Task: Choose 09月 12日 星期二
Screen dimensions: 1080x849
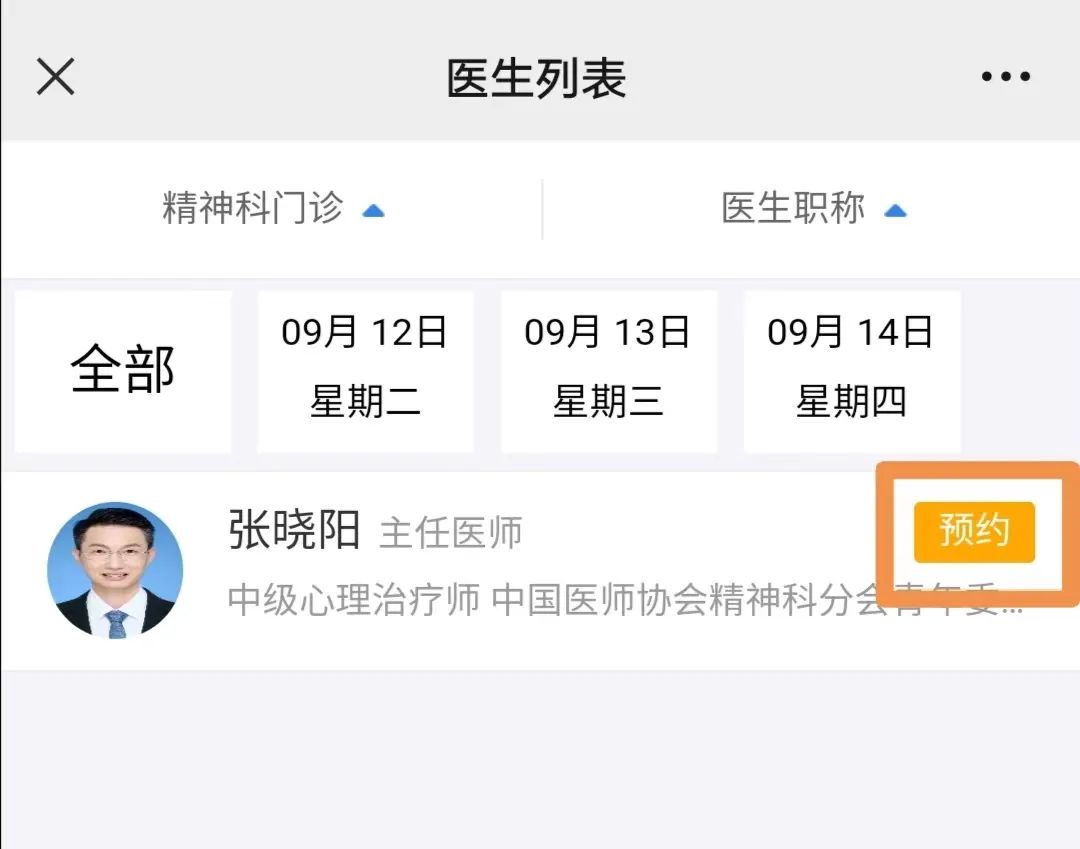Action: (365, 371)
